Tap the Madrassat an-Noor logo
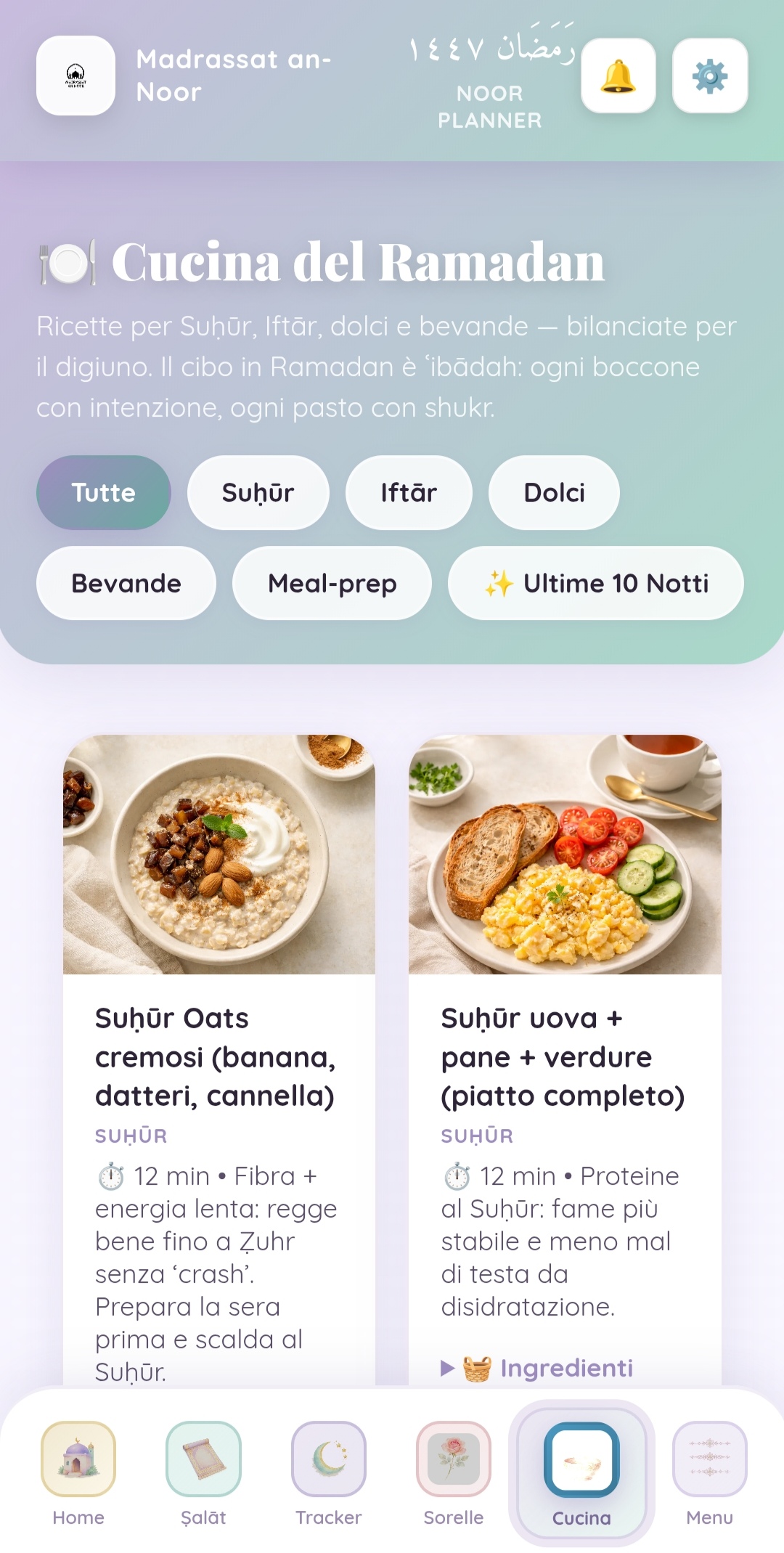 (76, 76)
